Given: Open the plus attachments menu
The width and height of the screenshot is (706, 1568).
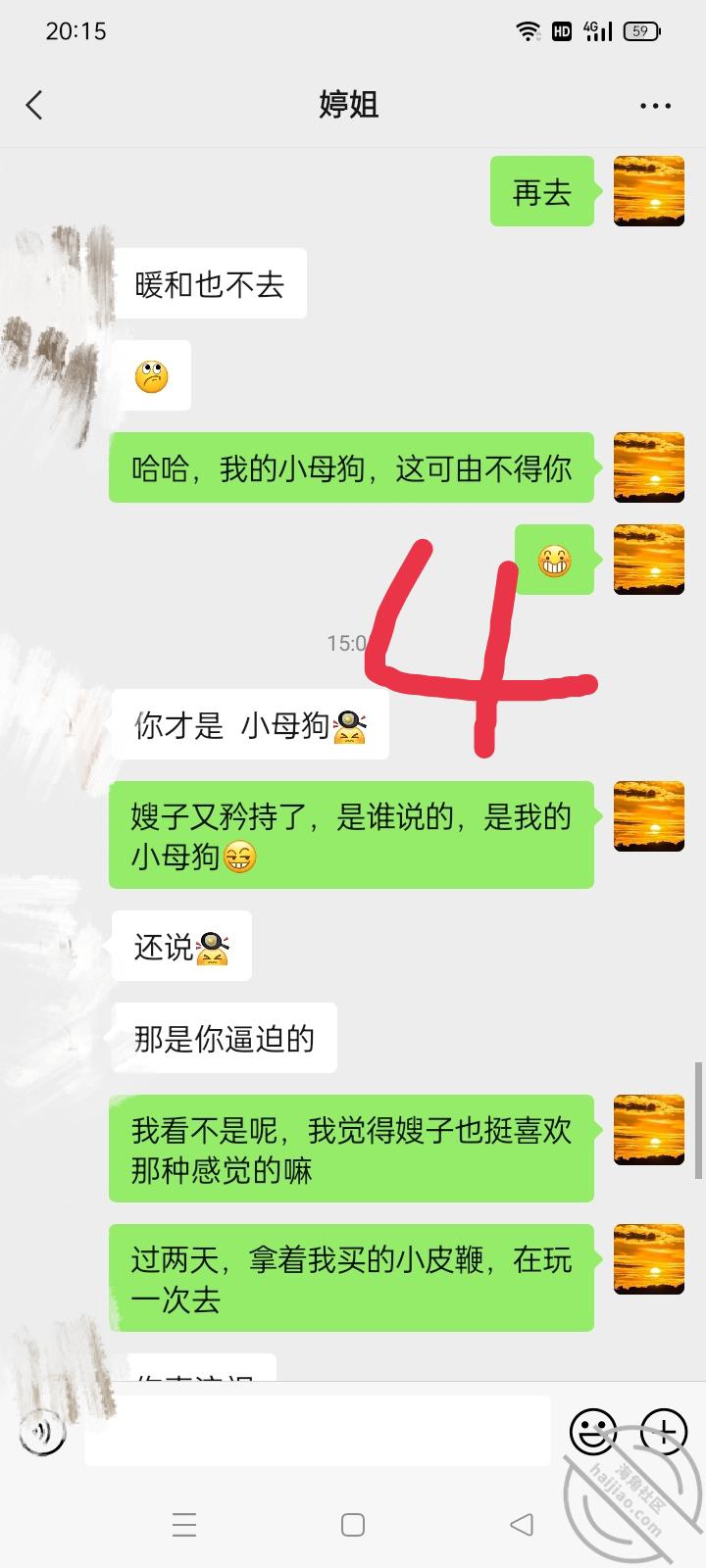Looking at the screenshot, I should point(664,1432).
